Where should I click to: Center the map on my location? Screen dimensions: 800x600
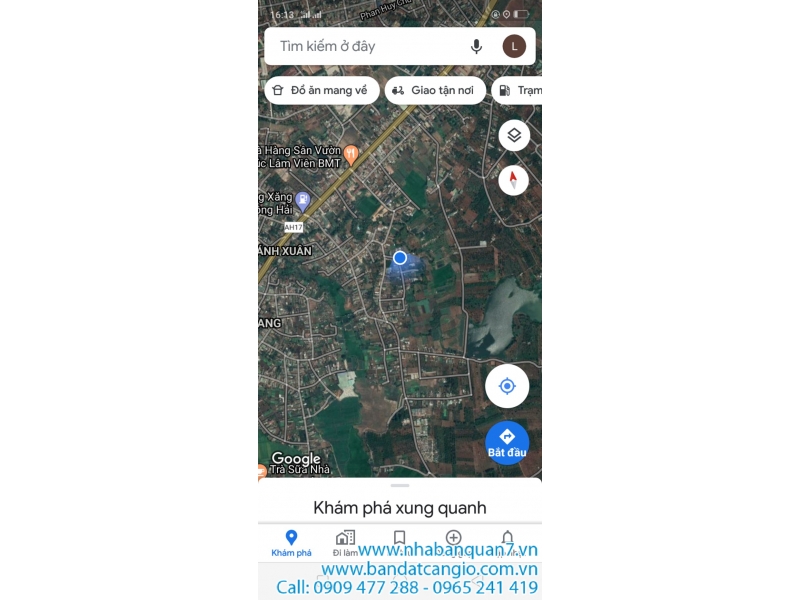(x=507, y=386)
